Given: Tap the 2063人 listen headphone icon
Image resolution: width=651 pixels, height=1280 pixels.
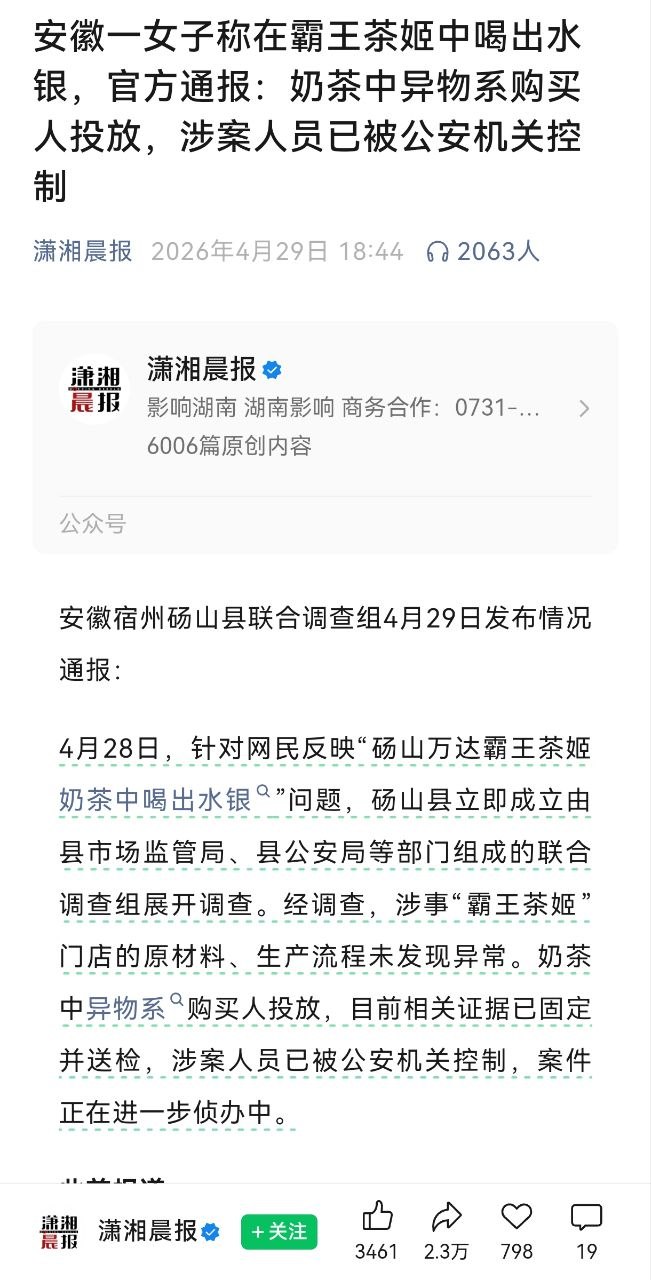Looking at the screenshot, I should (x=437, y=252).
